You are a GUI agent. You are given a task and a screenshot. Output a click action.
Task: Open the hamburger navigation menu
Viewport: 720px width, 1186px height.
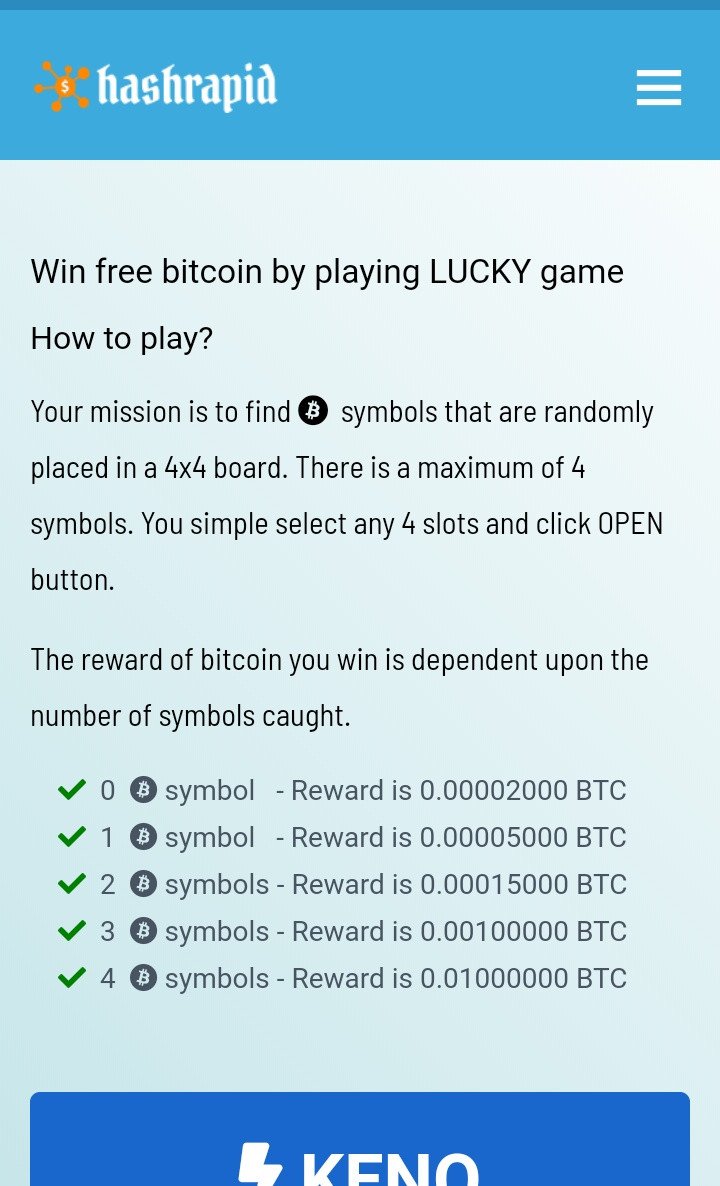(x=658, y=88)
